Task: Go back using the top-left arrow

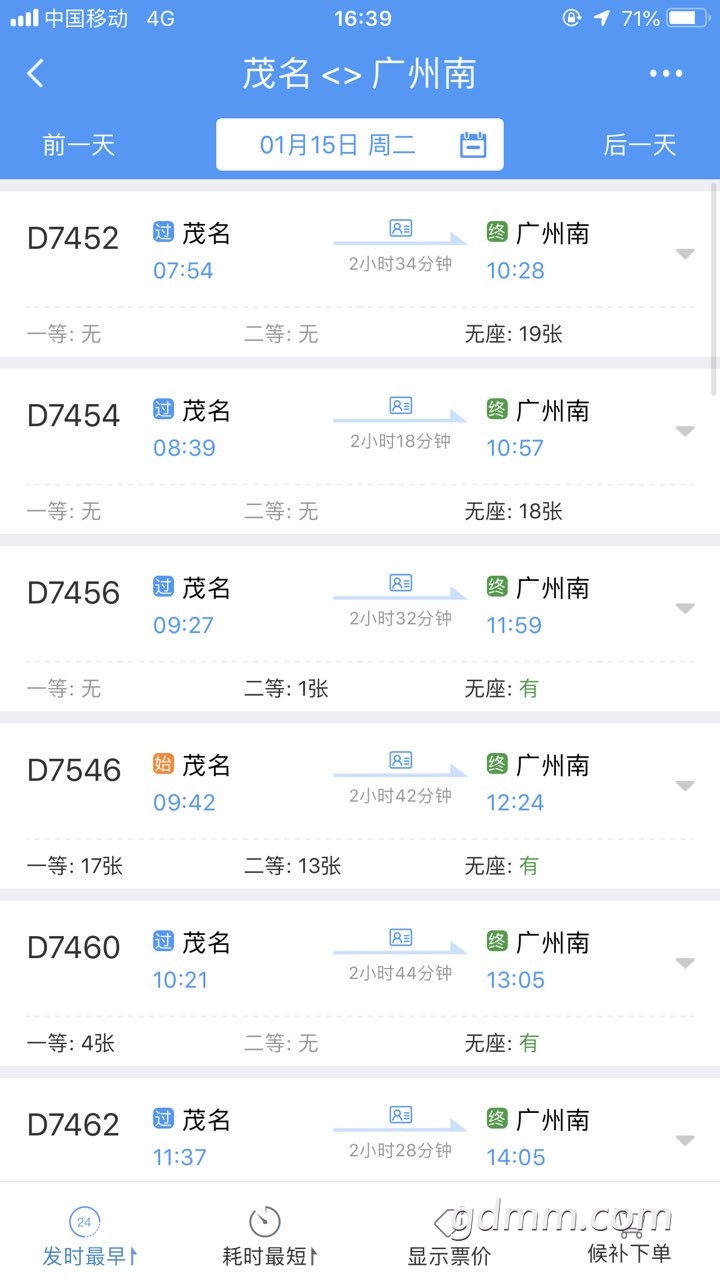Action: [36, 74]
